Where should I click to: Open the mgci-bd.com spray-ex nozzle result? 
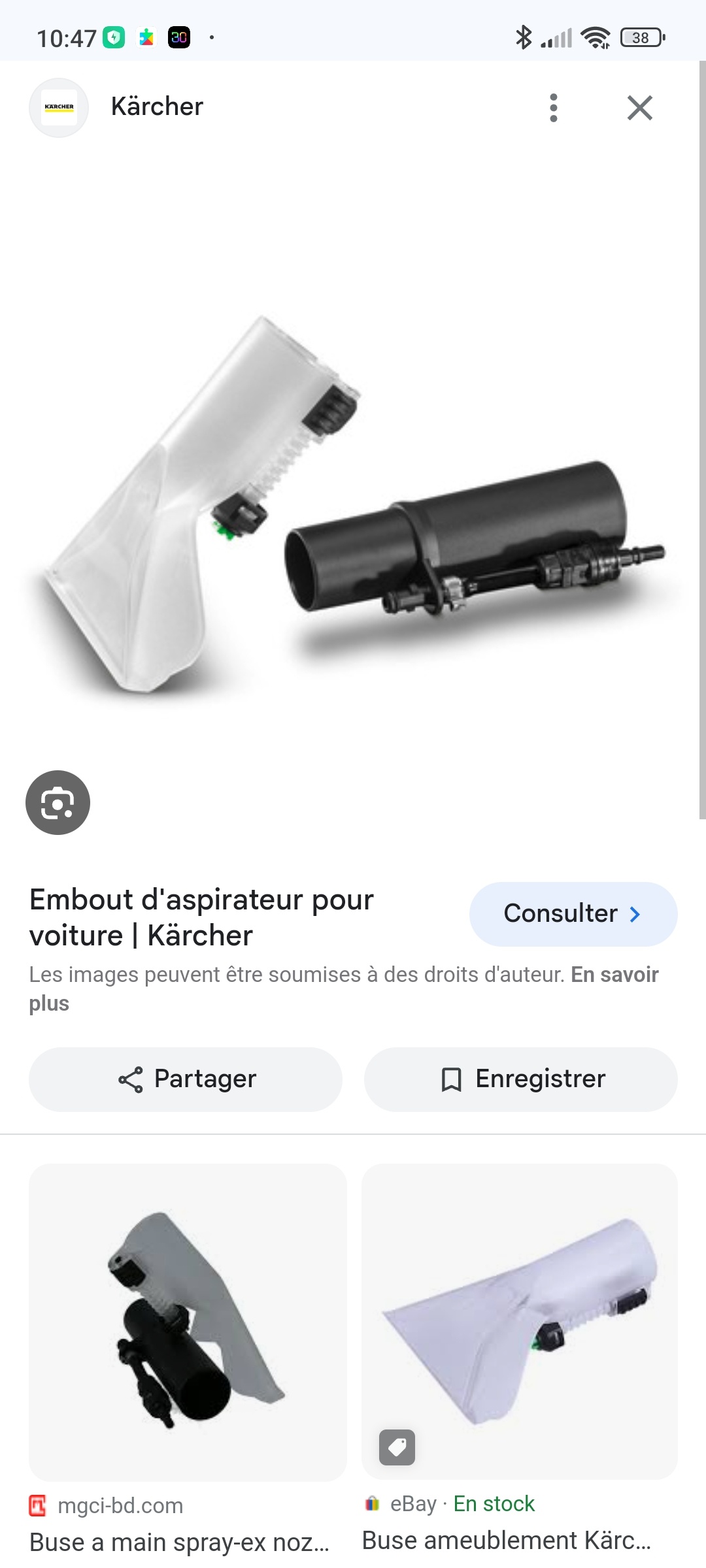(x=188, y=1322)
